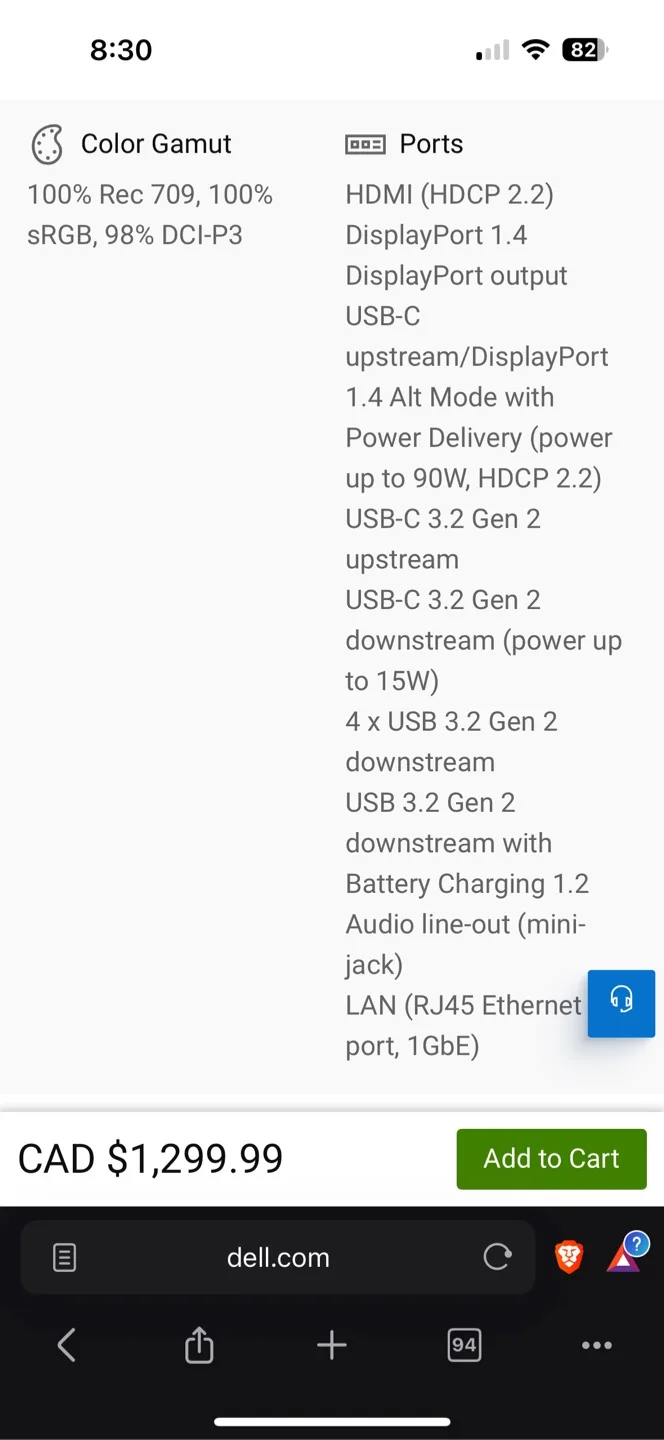The image size is (664, 1440).
Task: Add the monitor to cart
Action: pos(551,1159)
